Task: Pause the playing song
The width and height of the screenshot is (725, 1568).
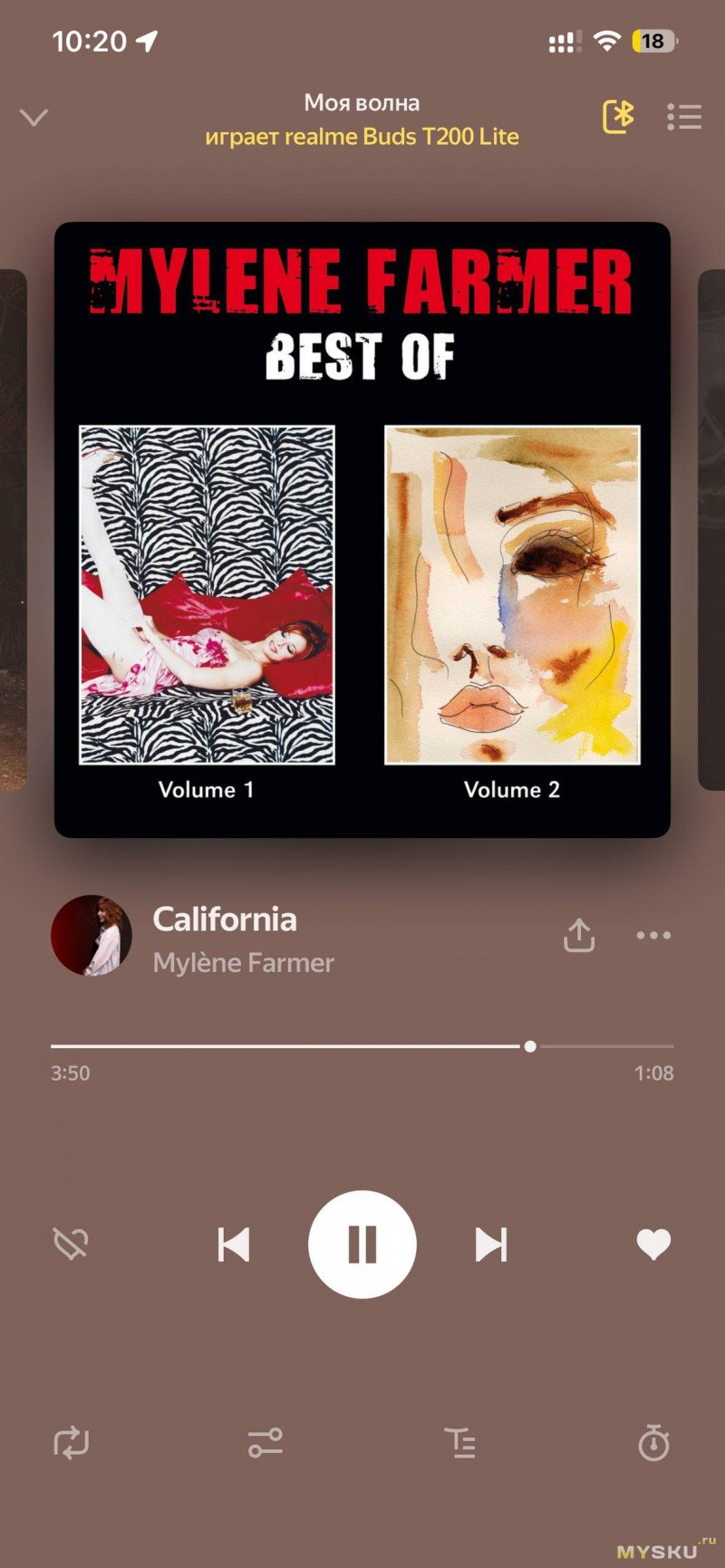Action: [362, 1245]
